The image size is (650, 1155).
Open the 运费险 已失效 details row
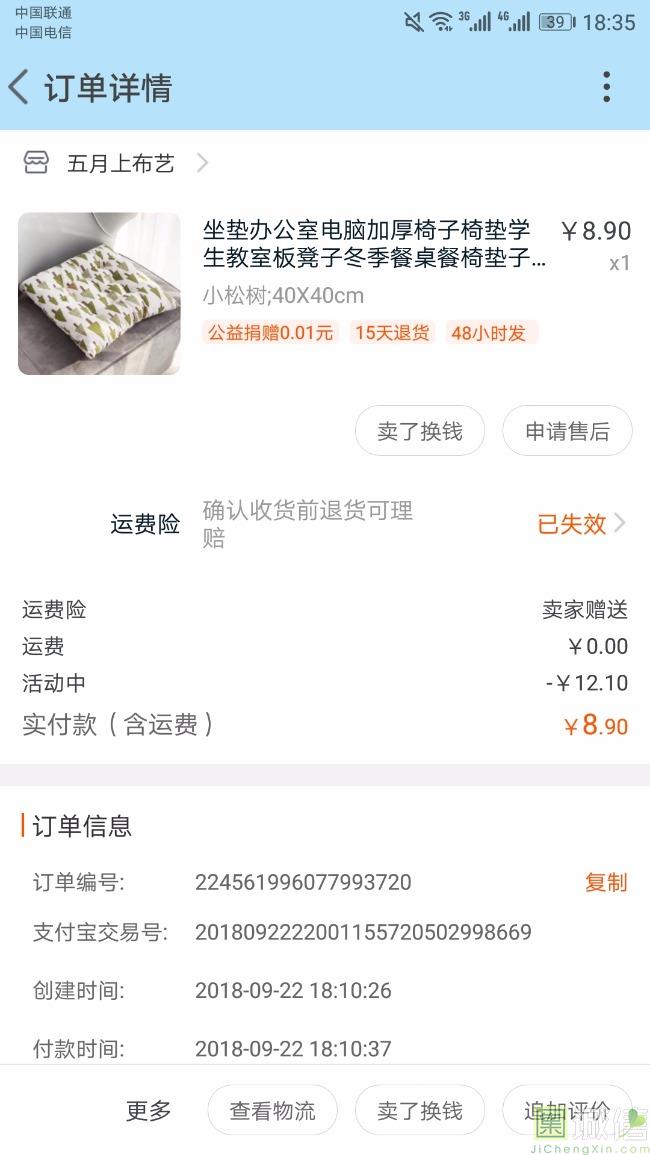(580, 524)
